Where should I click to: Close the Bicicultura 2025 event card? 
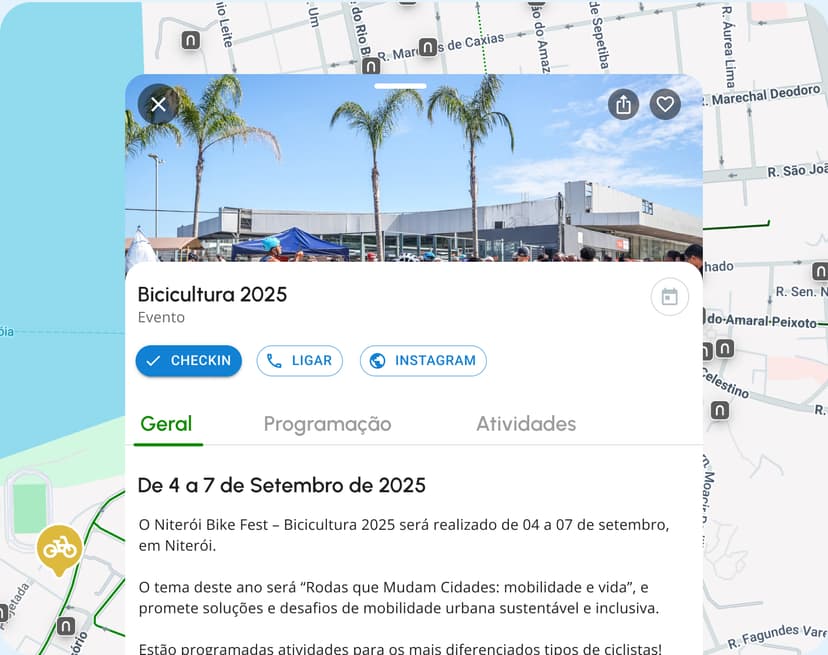158,104
